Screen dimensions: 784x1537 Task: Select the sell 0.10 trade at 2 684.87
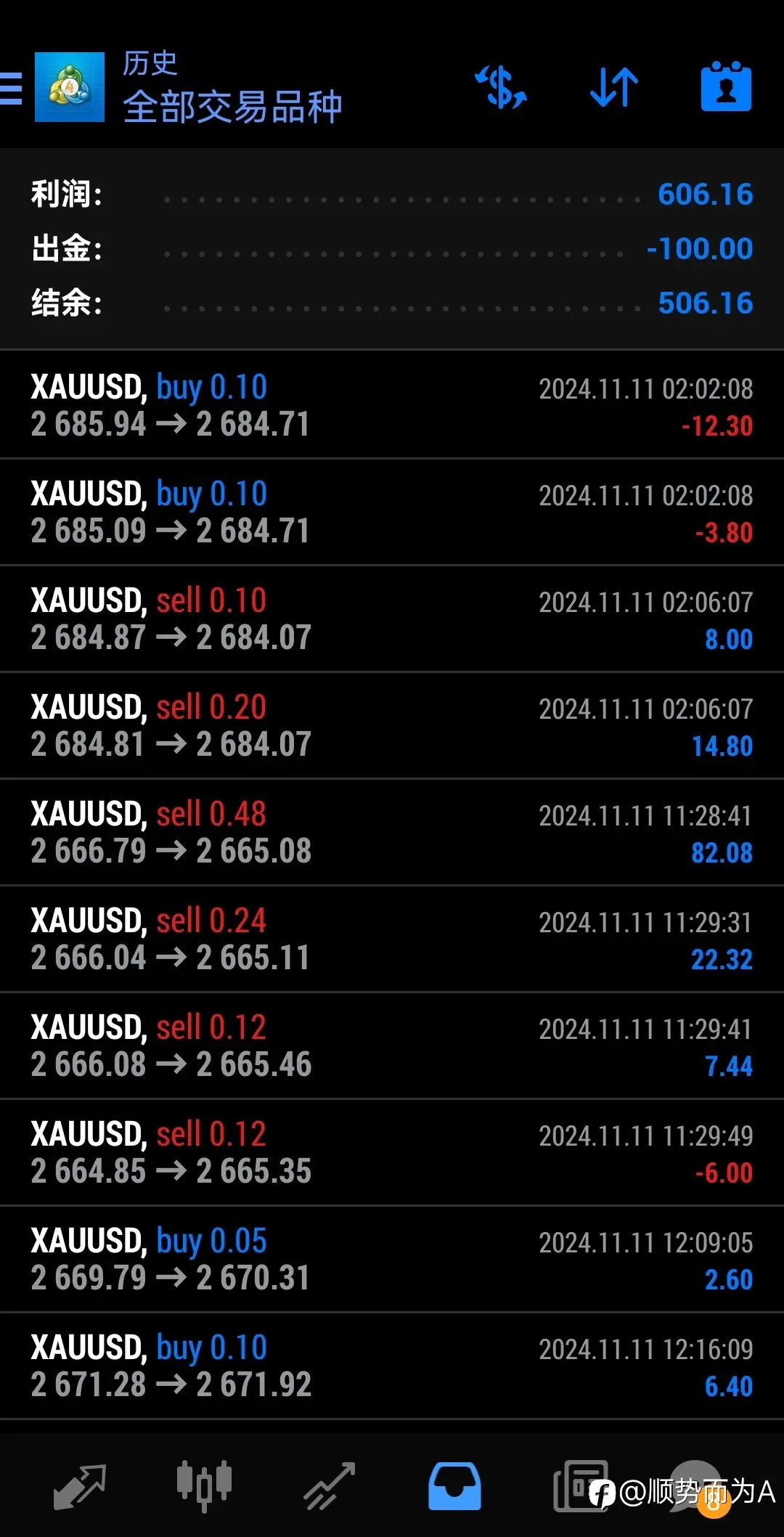click(392, 619)
